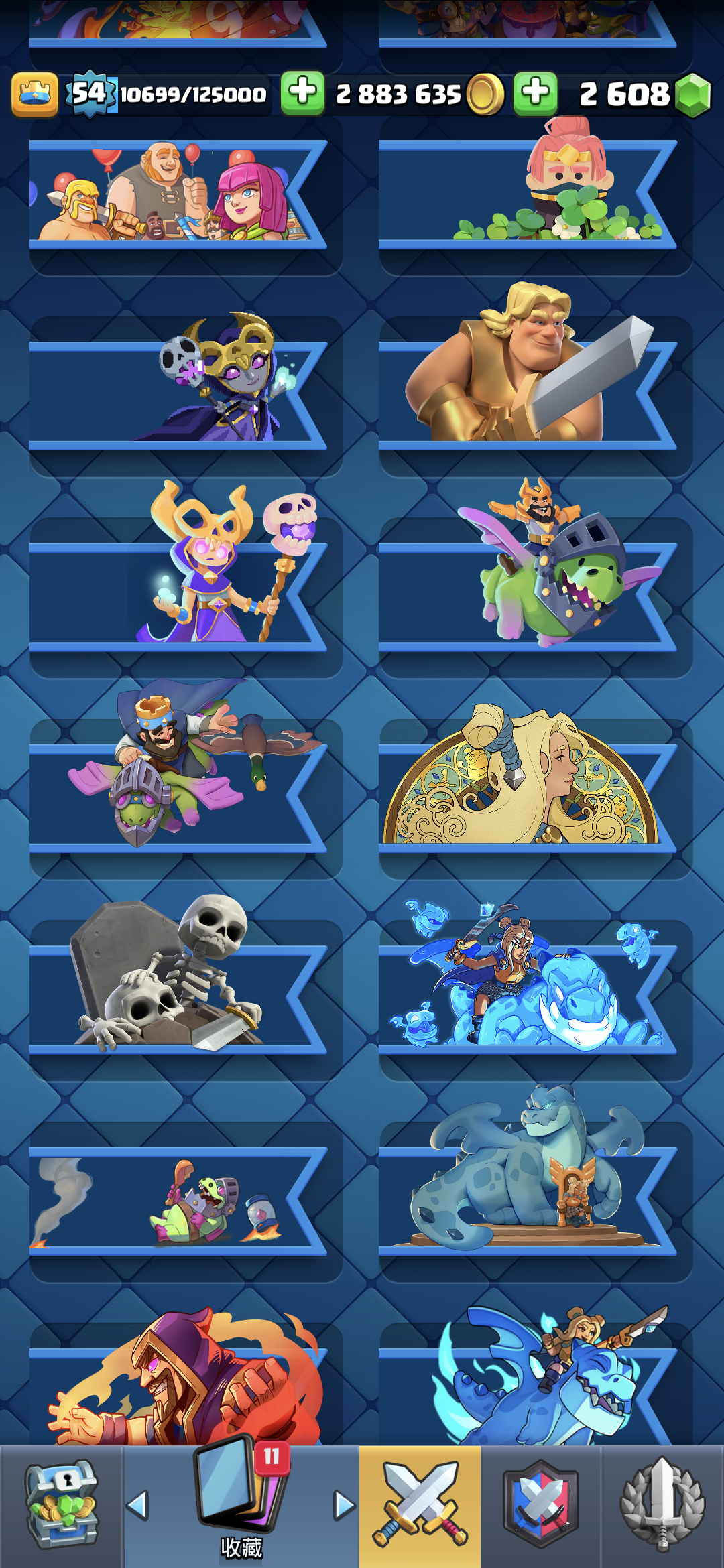
Task: Open the clan shield tab
Action: [x=540, y=1505]
